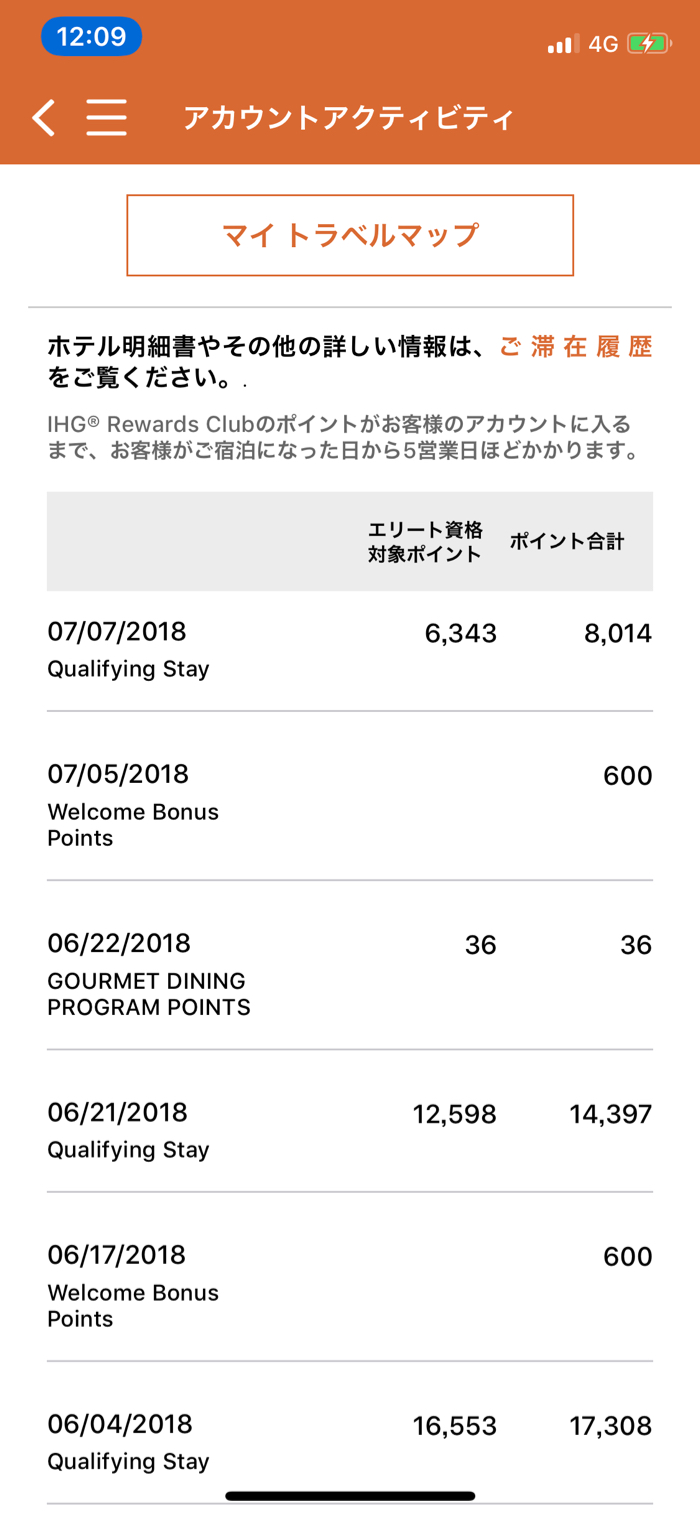Image resolution: width=700 pixels, height=1516 pixels.
Task: Open マイトラベルマップ
Action: point(350,236)
